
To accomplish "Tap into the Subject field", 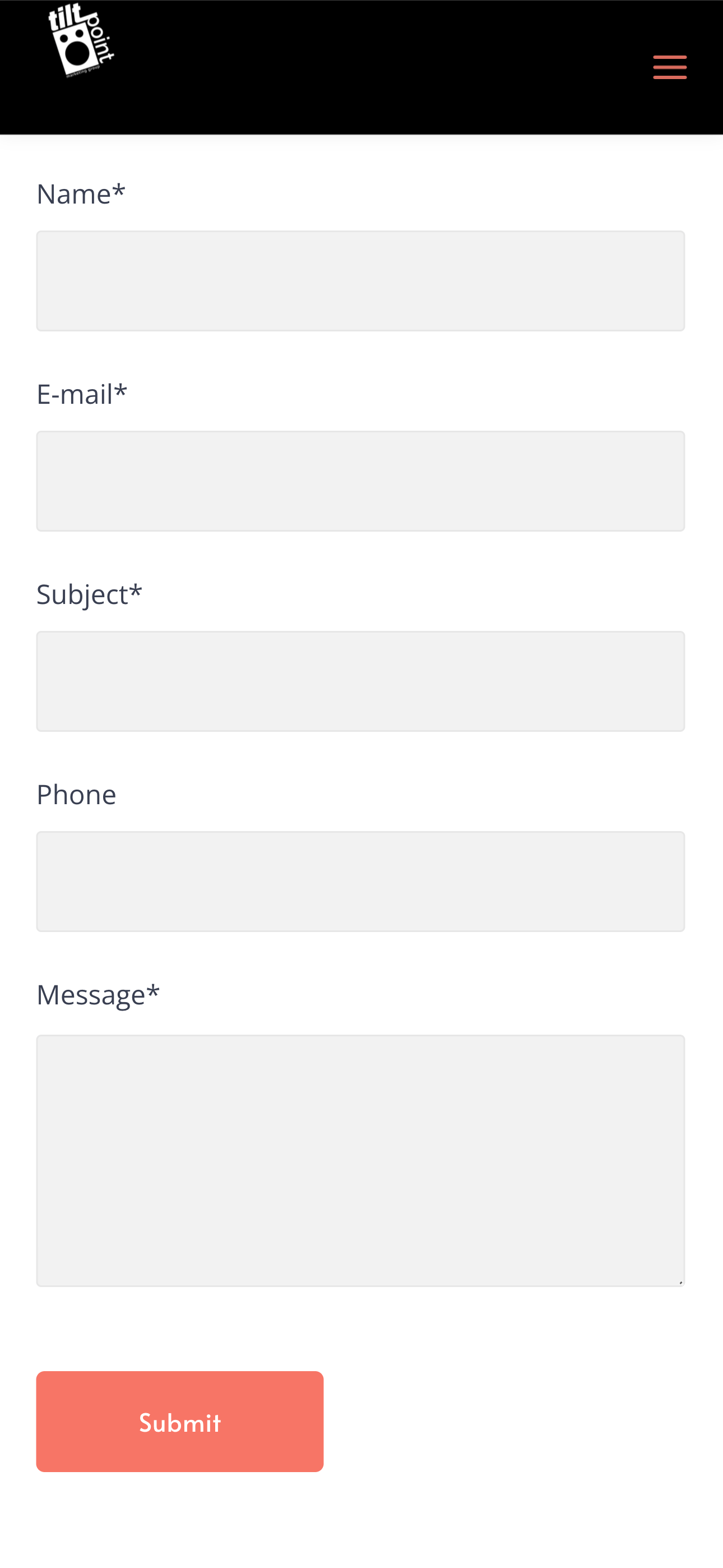I will click(x=360, y=681).
